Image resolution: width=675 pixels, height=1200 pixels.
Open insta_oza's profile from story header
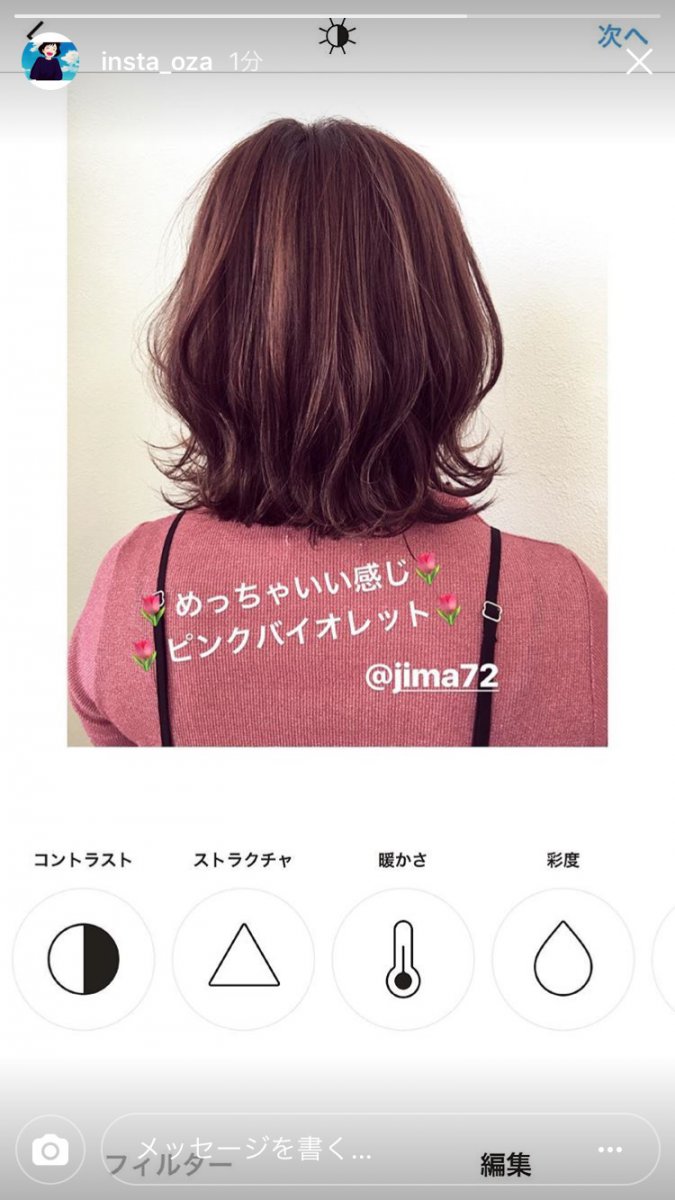[x=157, y=61]
